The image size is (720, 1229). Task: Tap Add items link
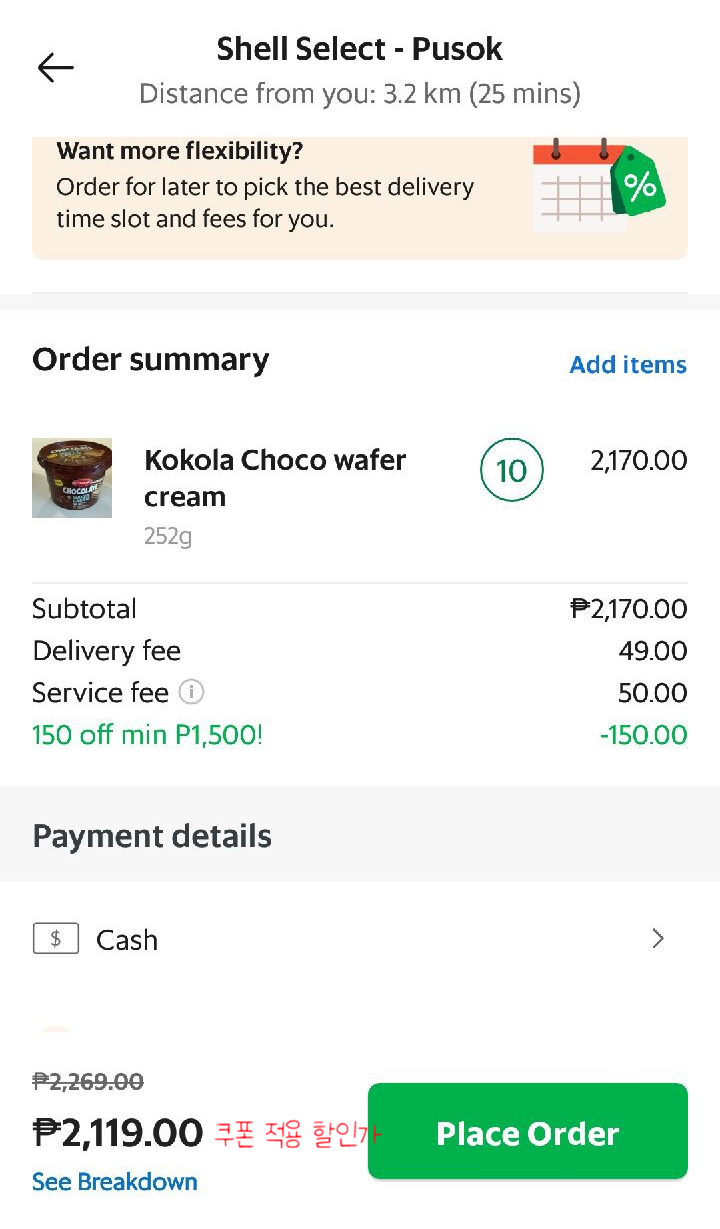(628, 365)
